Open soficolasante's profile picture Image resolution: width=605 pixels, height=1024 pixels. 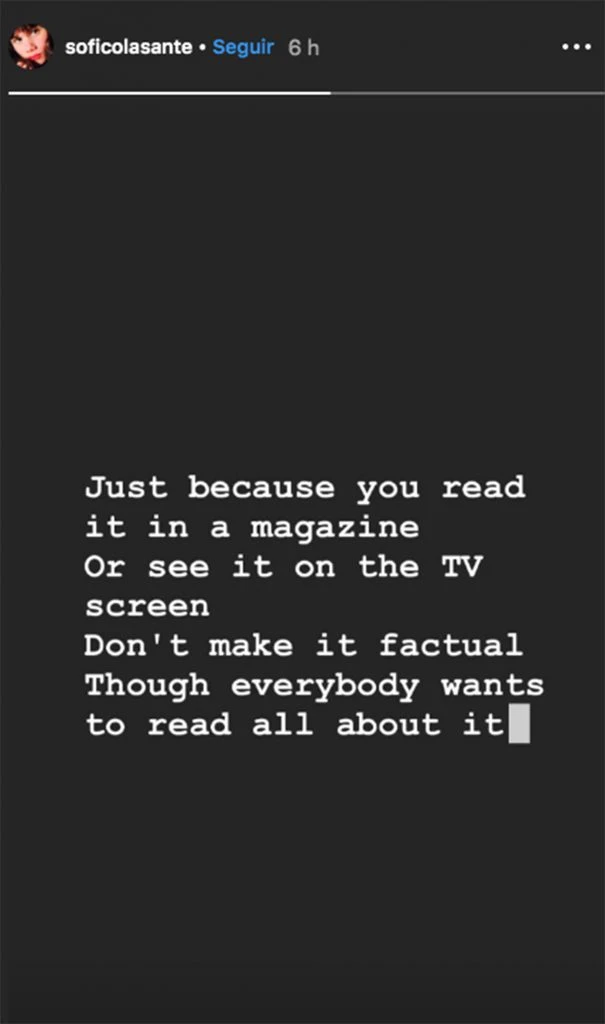pos(30,47)
